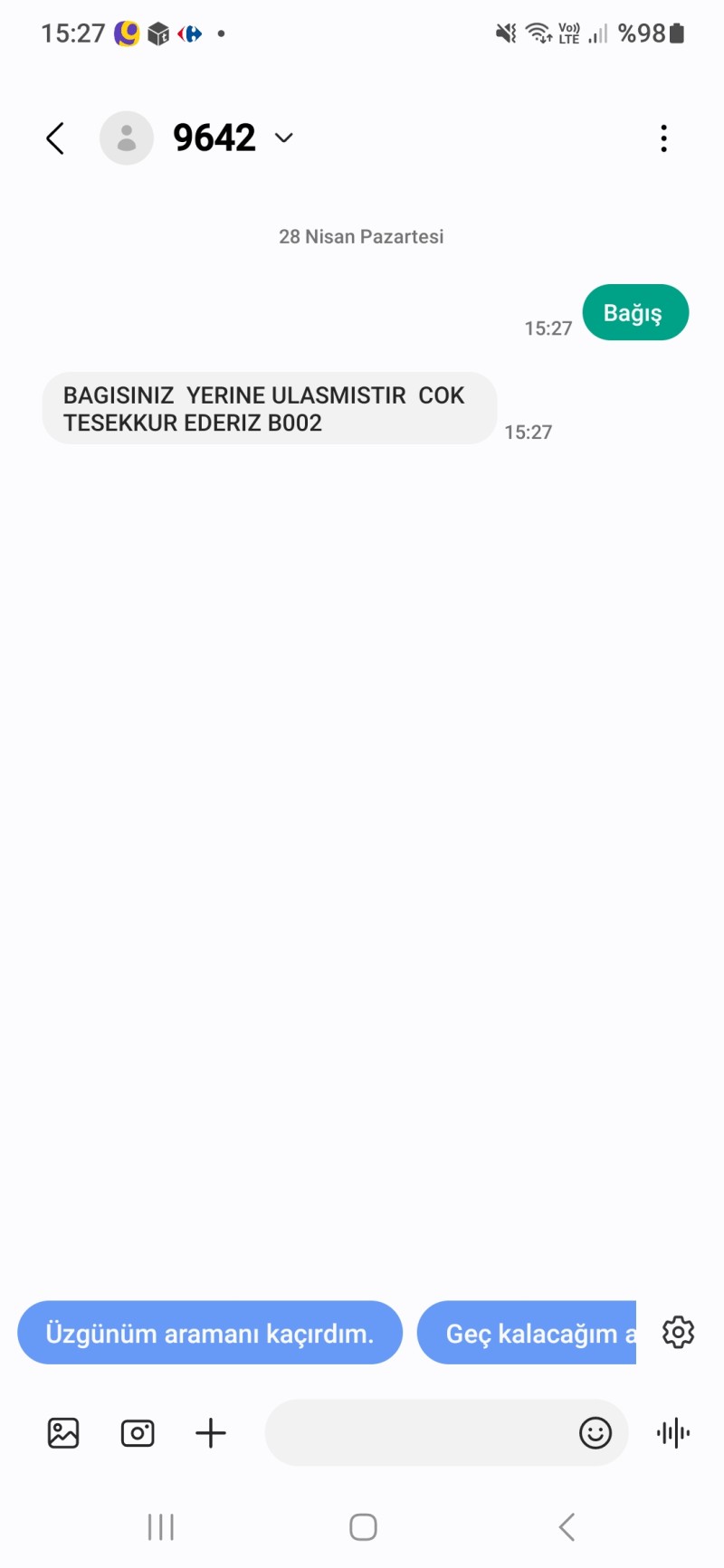This screenshot has width=724, height=1568.
Task: Attach an image from the gallery
Action: coord(63,1433)
